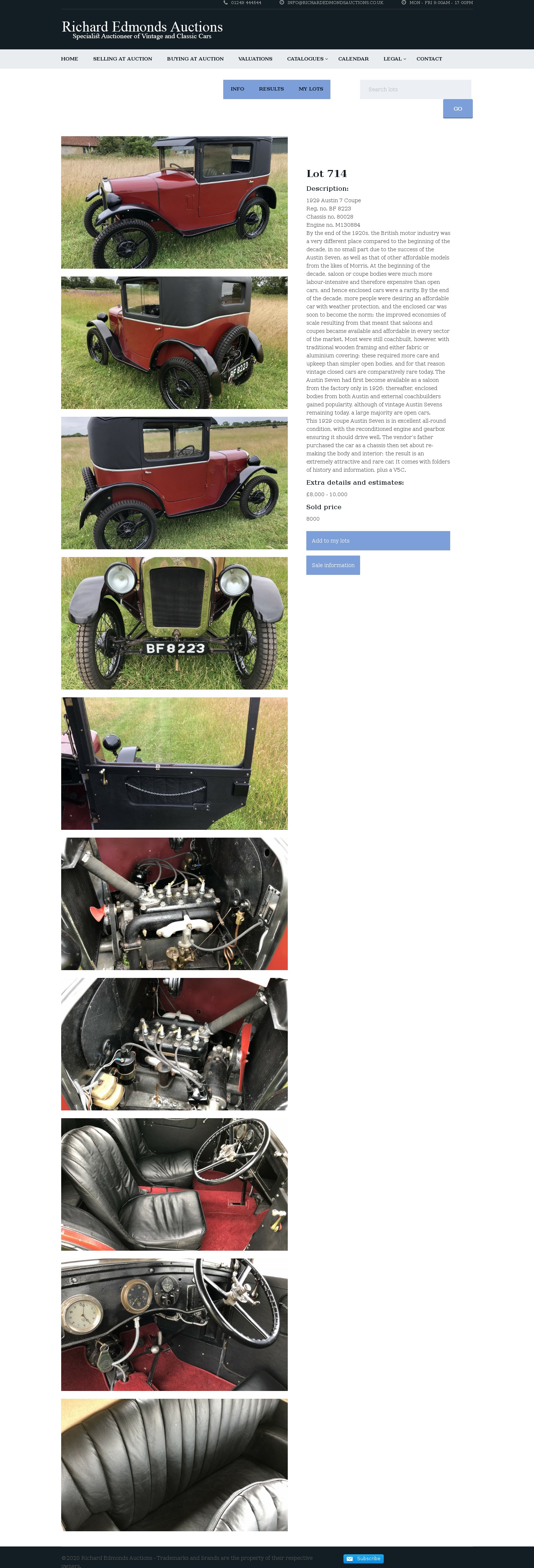The height and width of the screenshot is (1568, 534).
Task: Enlarge the front number plate BF 8223 photo
Action: (174, 623)
